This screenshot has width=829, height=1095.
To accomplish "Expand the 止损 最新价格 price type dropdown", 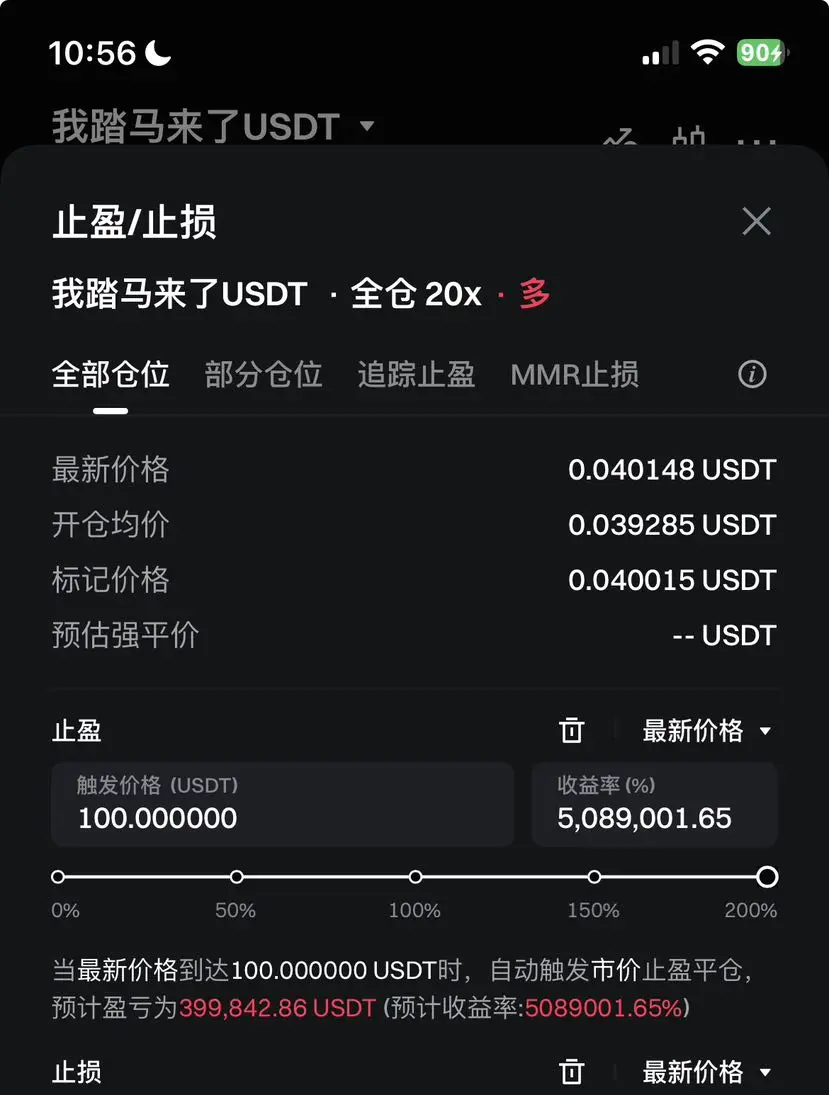I will point(707,1072).
